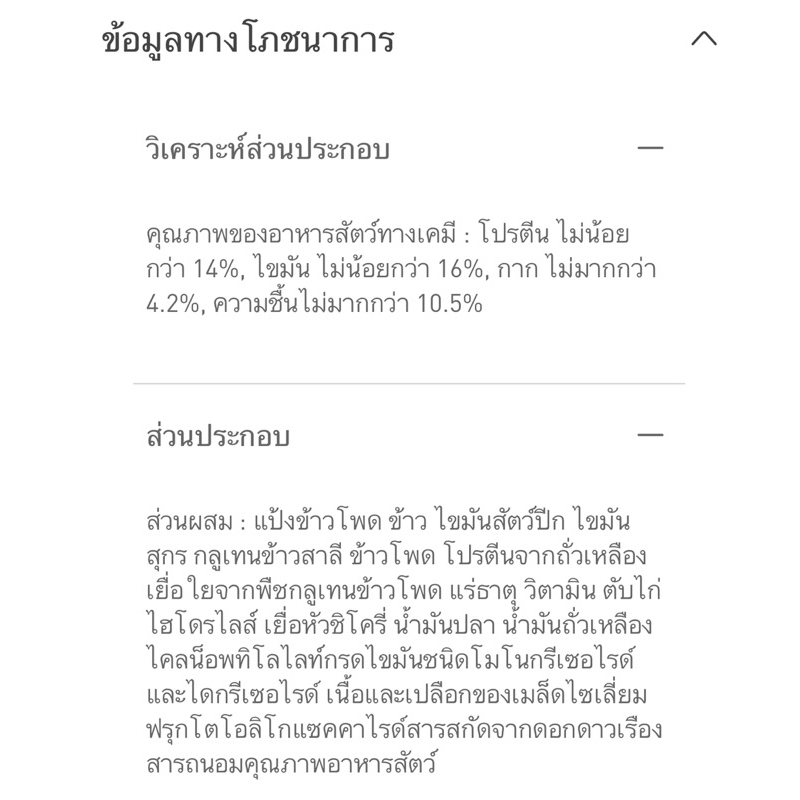Collapse the ส่วนประกอบ ingredients subsection
Screen dimensions: 800x800
point(651,435)
